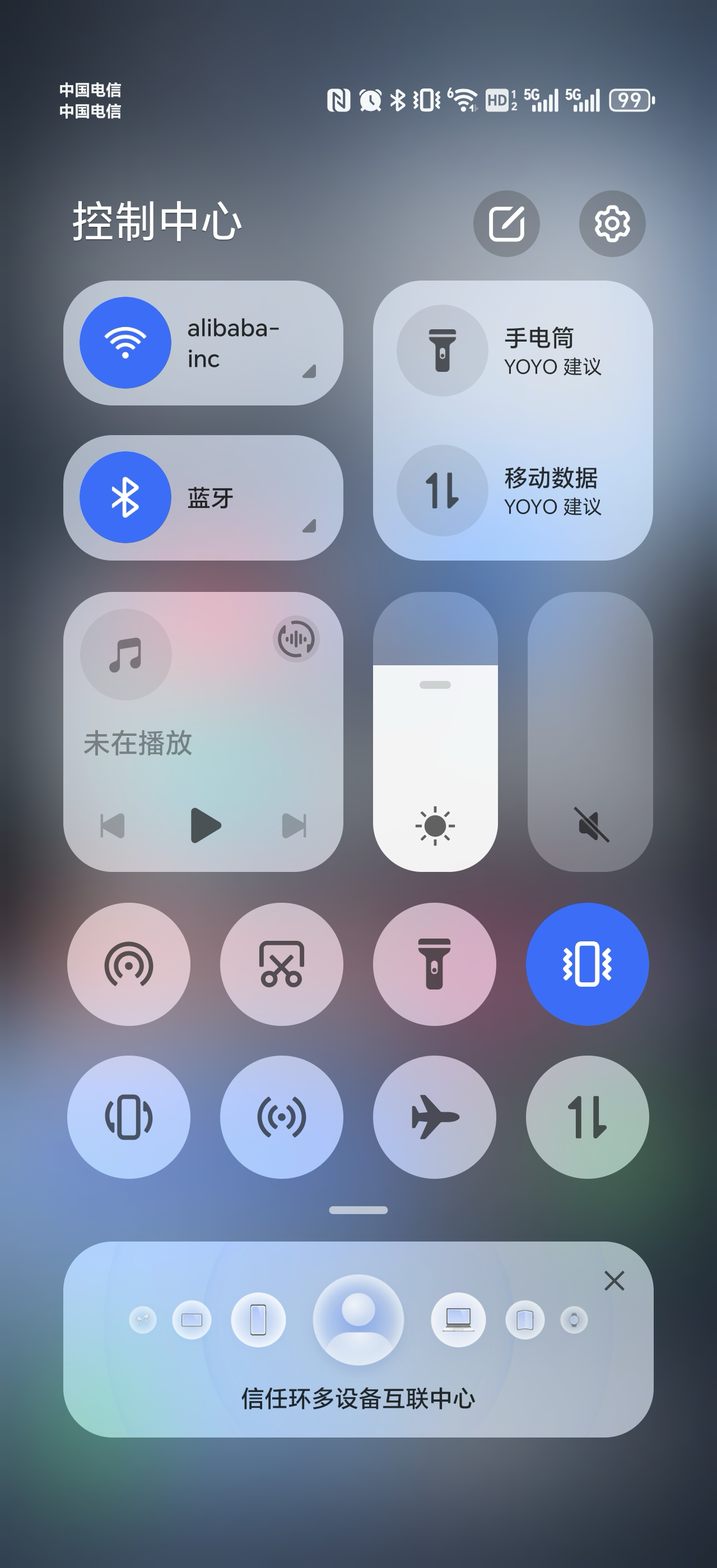Open audio output switch in media card
717x1568 pixels.
click(x=296, y=638)
